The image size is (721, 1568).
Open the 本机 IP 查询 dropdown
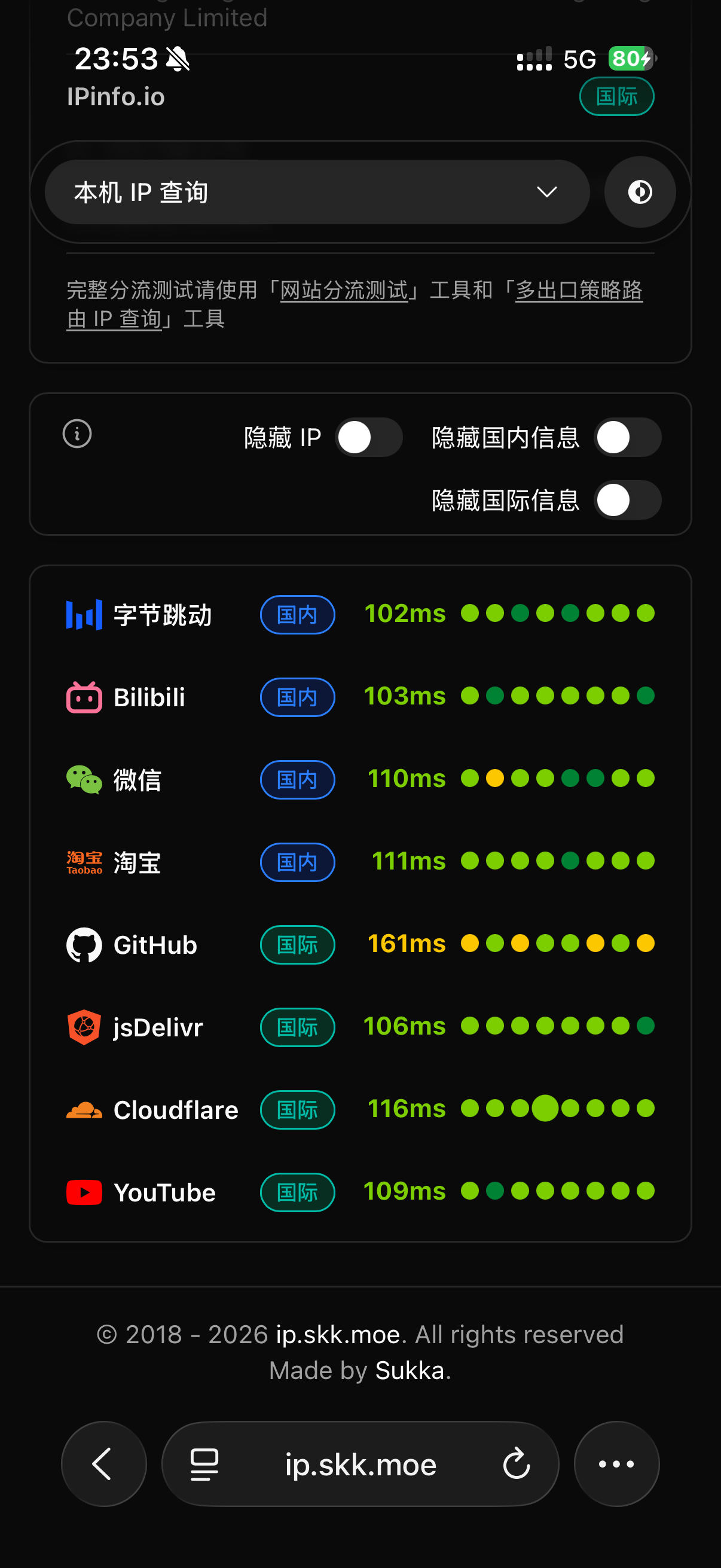[546, 192]
